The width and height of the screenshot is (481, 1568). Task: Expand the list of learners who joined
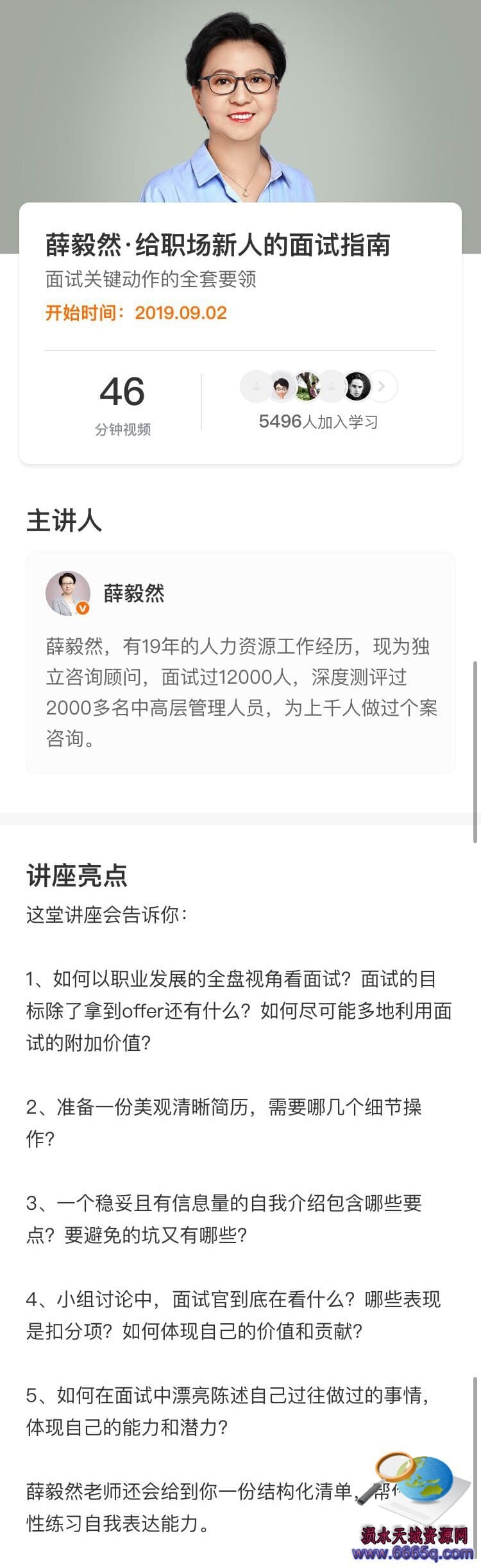click(x=383, y=386)
